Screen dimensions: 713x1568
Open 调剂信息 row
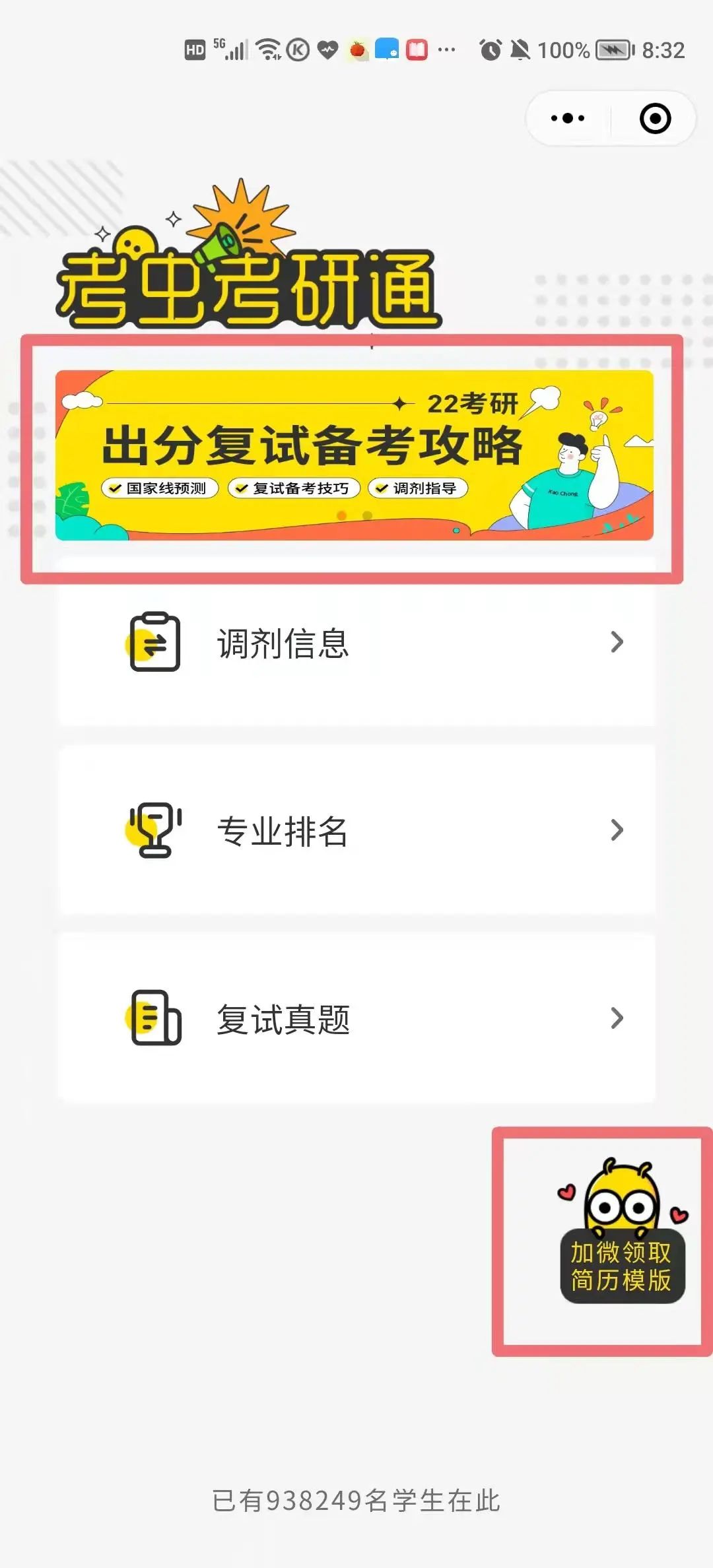(356, 642)
